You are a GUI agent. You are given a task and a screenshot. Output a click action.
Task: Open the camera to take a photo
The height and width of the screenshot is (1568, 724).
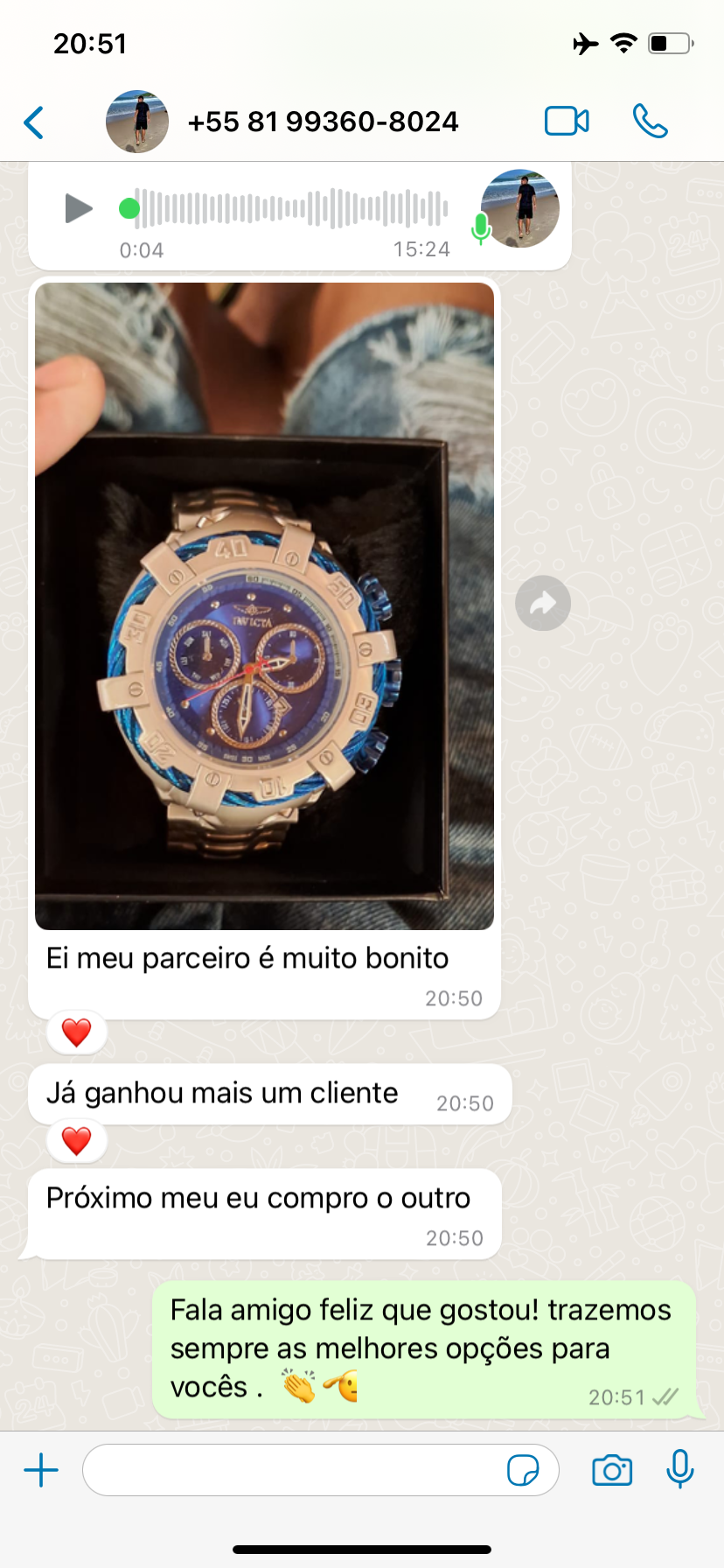coord(612,1470)
